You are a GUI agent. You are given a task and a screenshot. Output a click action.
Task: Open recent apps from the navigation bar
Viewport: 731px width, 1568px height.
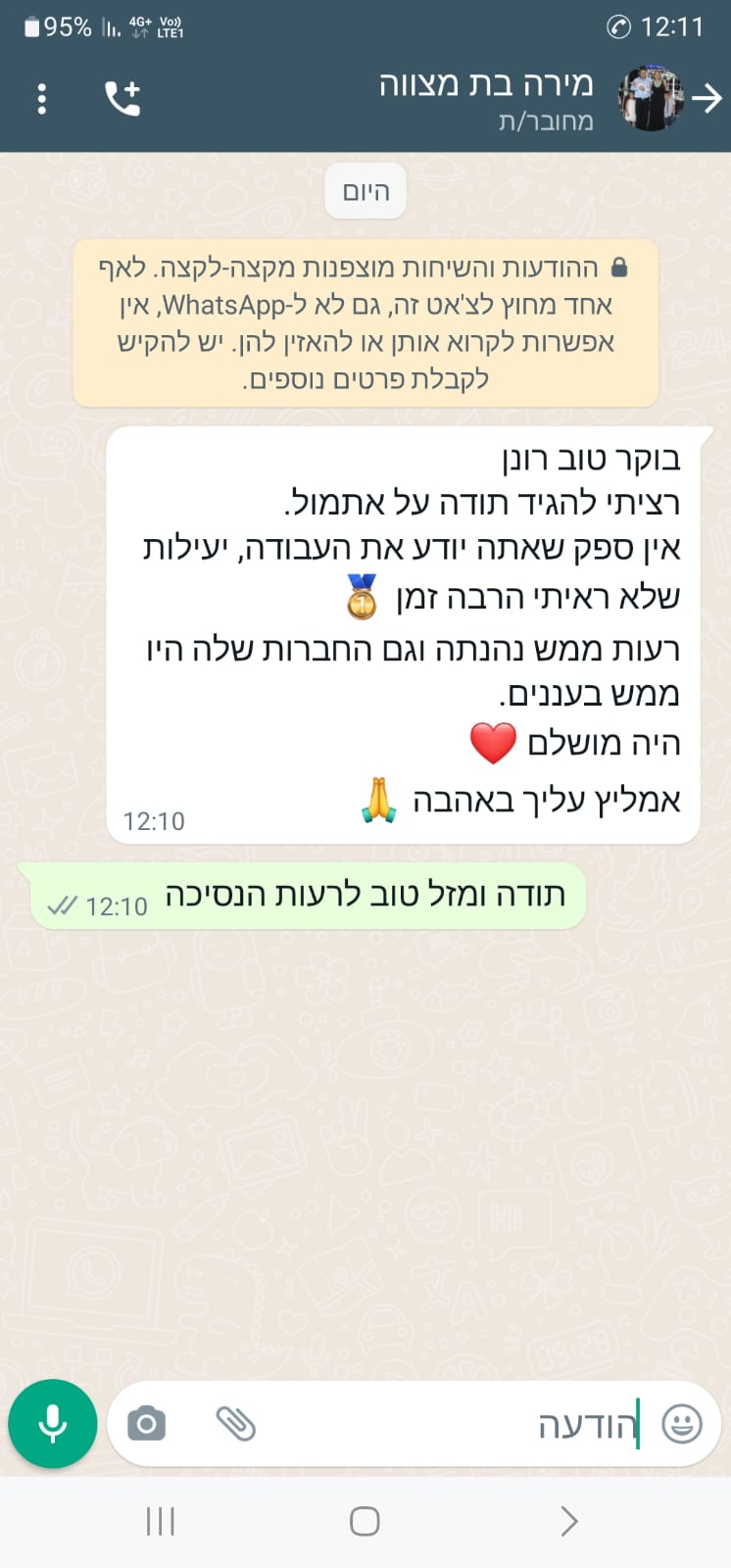160,1521
